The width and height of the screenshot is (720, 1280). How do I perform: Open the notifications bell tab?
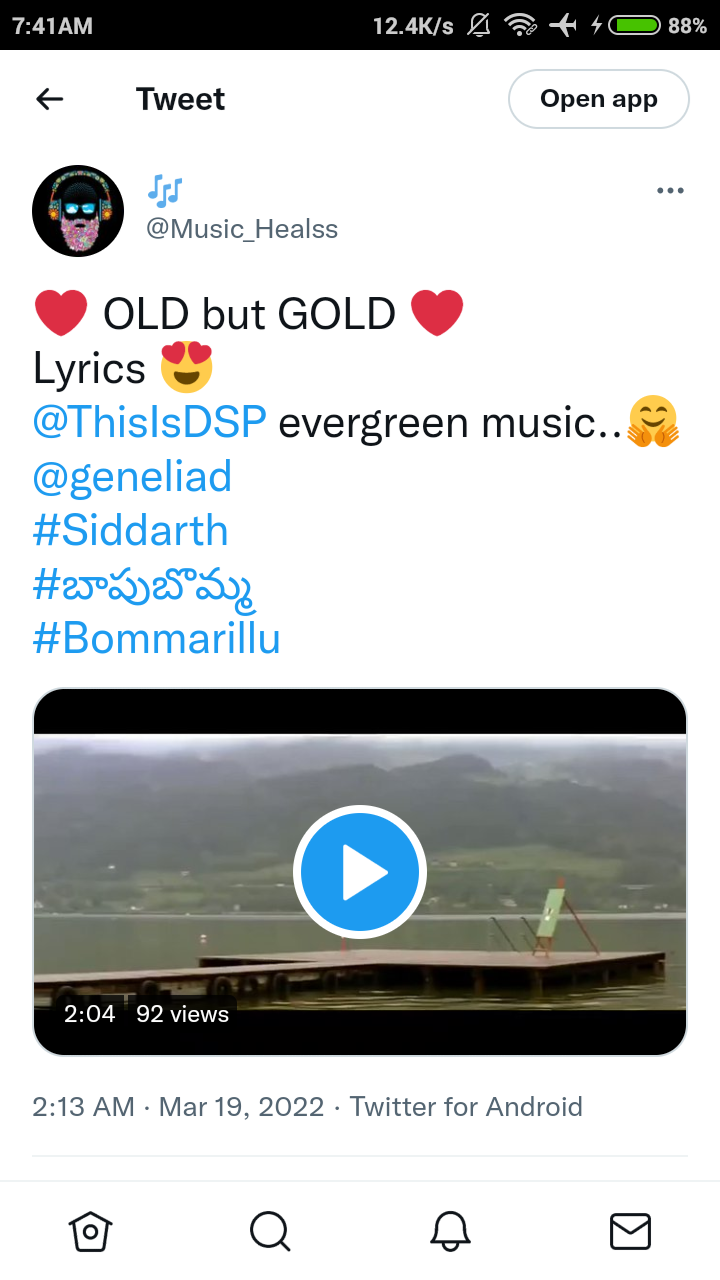coord(450,1231)
